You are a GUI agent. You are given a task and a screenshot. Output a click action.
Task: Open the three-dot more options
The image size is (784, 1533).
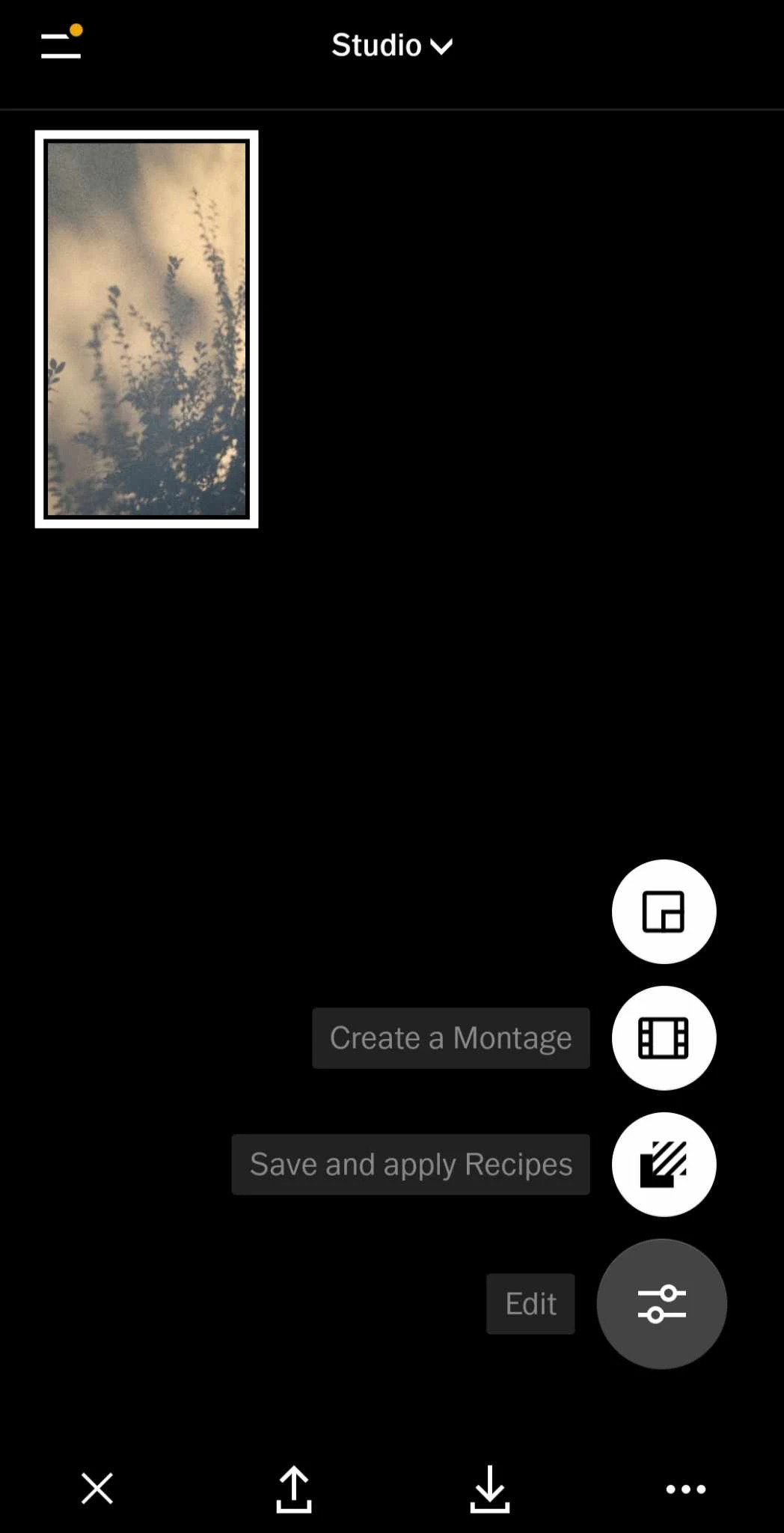point(686,1489)
